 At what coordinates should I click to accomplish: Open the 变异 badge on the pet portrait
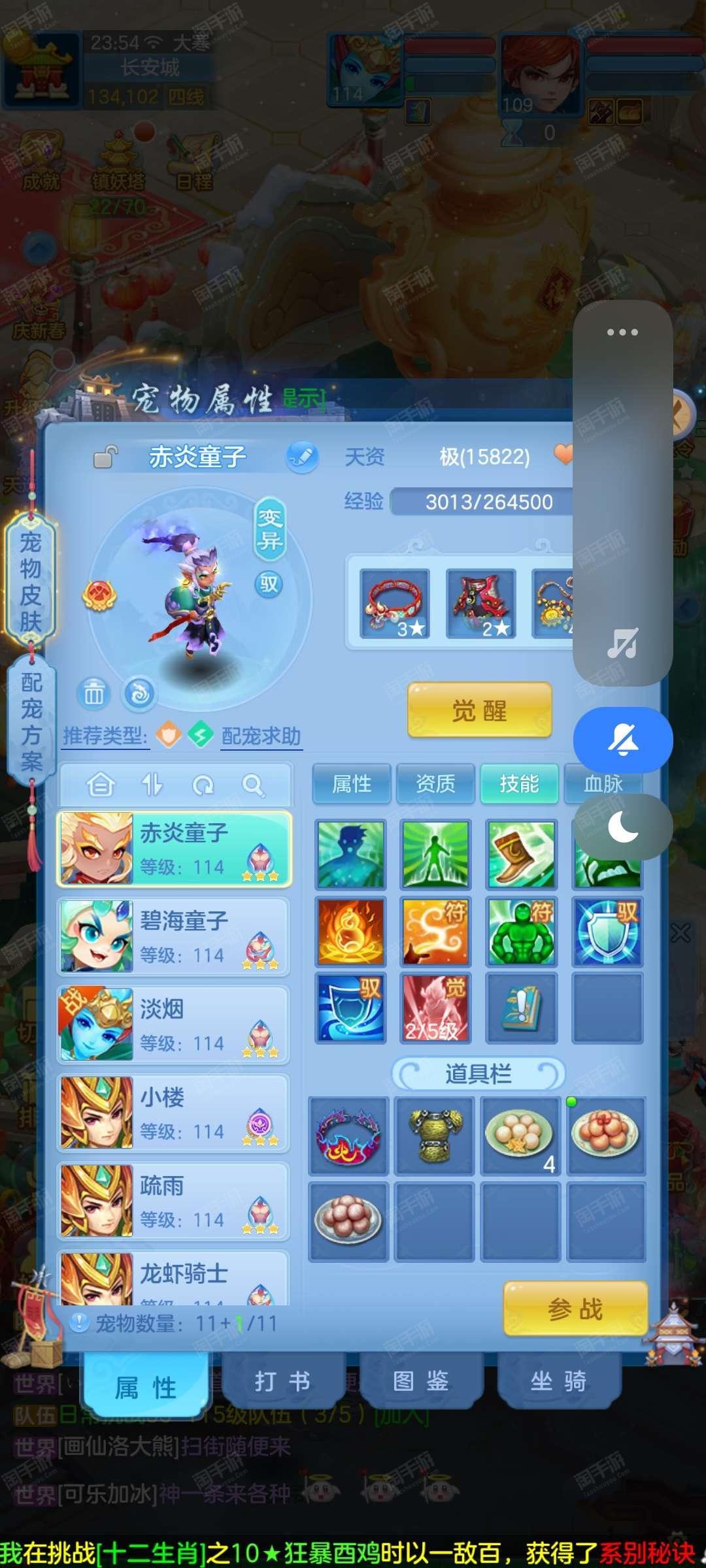[x=270, y=530]
